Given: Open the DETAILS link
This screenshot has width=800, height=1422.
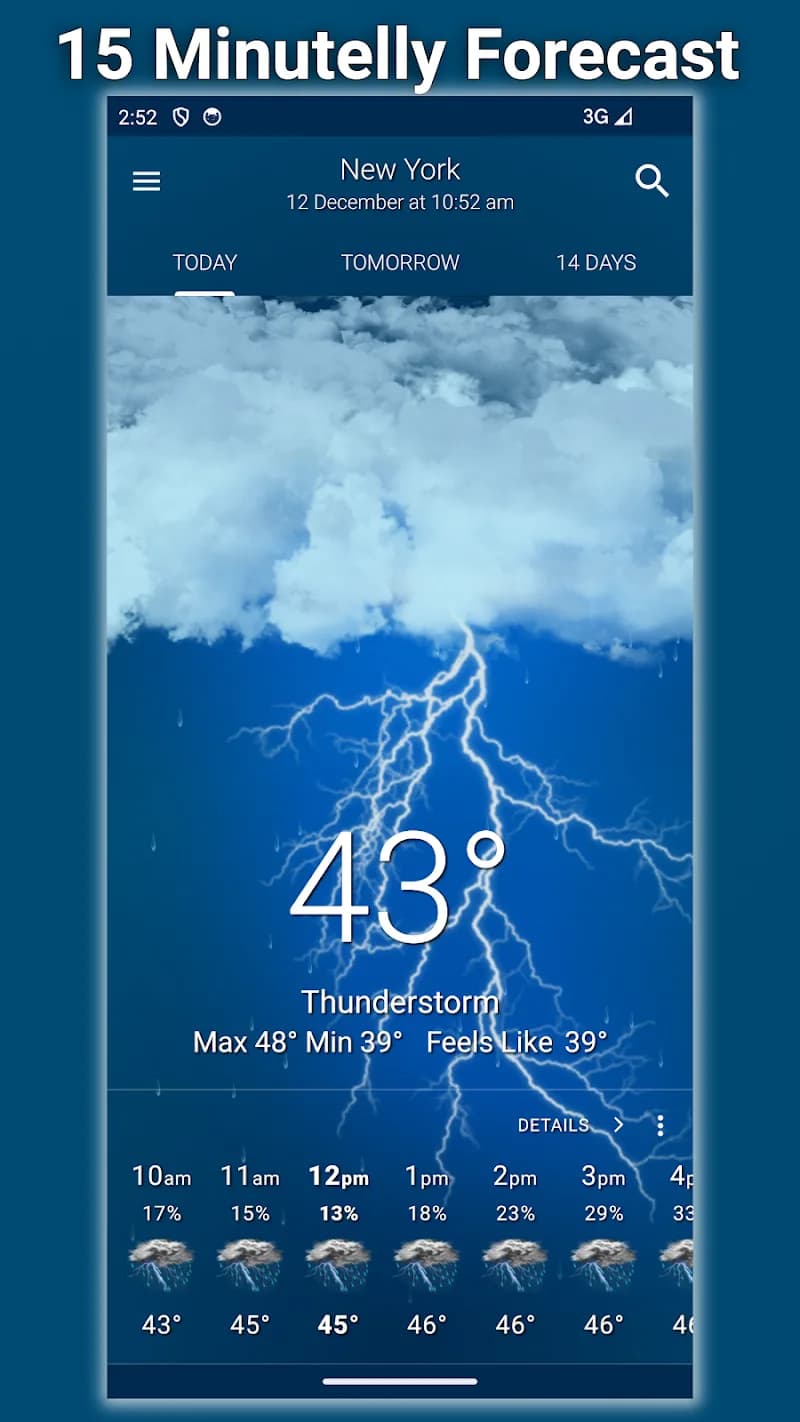Looking at the screenshot, I should [554, 1125].
